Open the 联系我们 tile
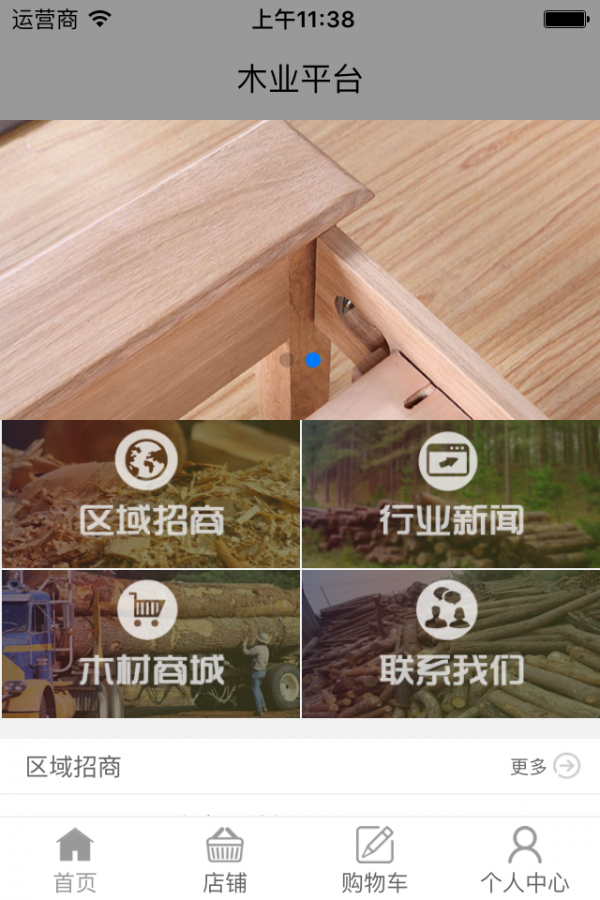This screenshot has height=900, width=600. pyautogui.click(x=450, y=644)
